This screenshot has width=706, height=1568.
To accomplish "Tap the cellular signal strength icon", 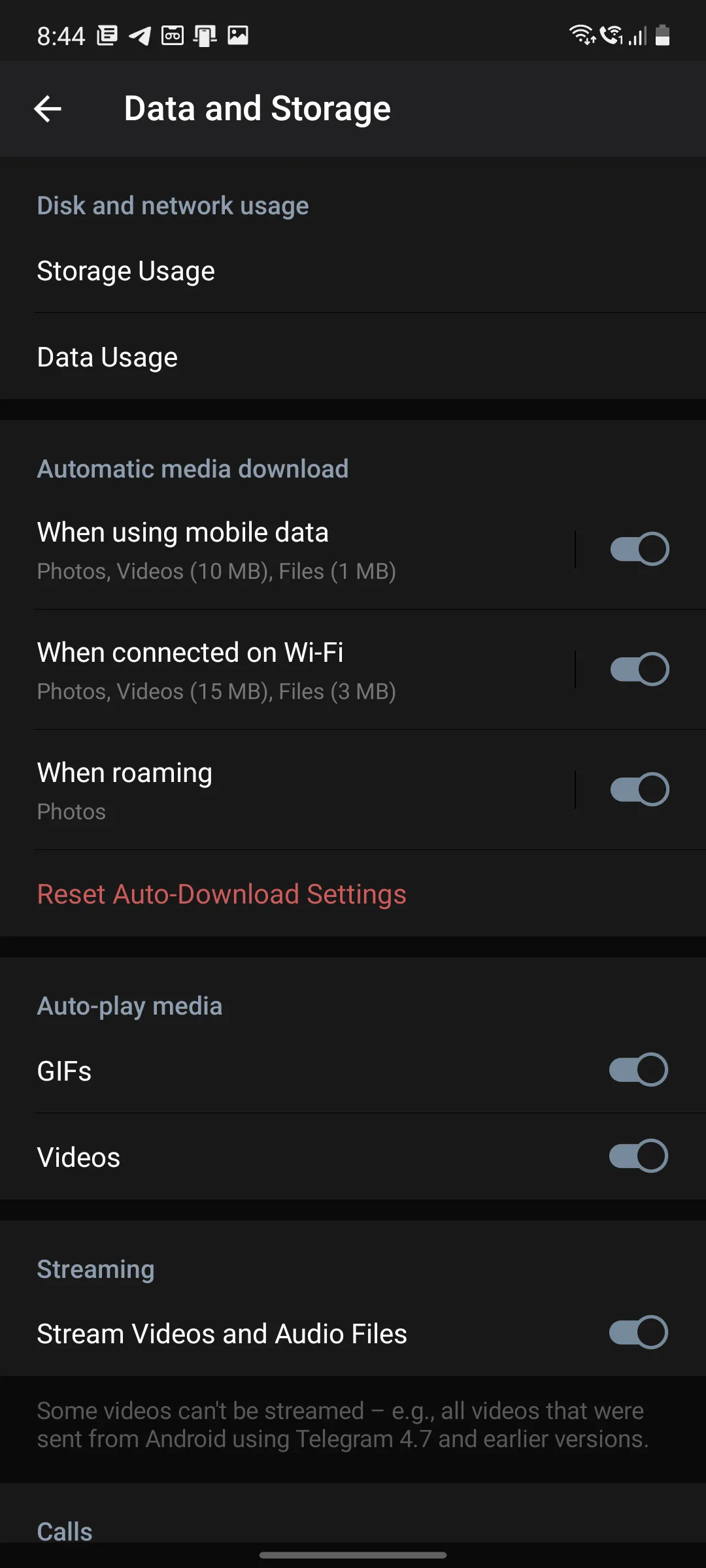I will tap(637, 36).
